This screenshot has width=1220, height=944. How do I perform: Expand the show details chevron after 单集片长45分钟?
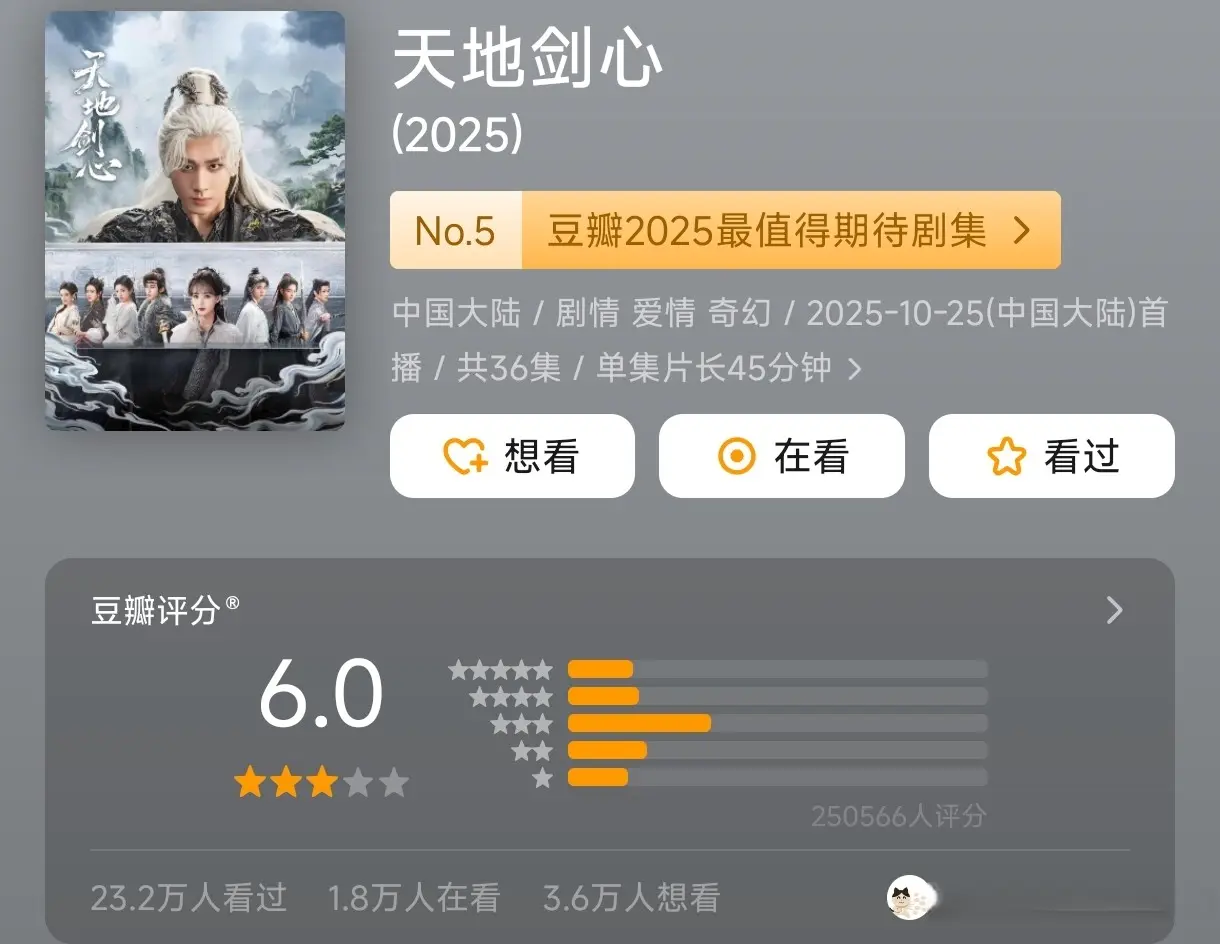click(x=855, y=369)
